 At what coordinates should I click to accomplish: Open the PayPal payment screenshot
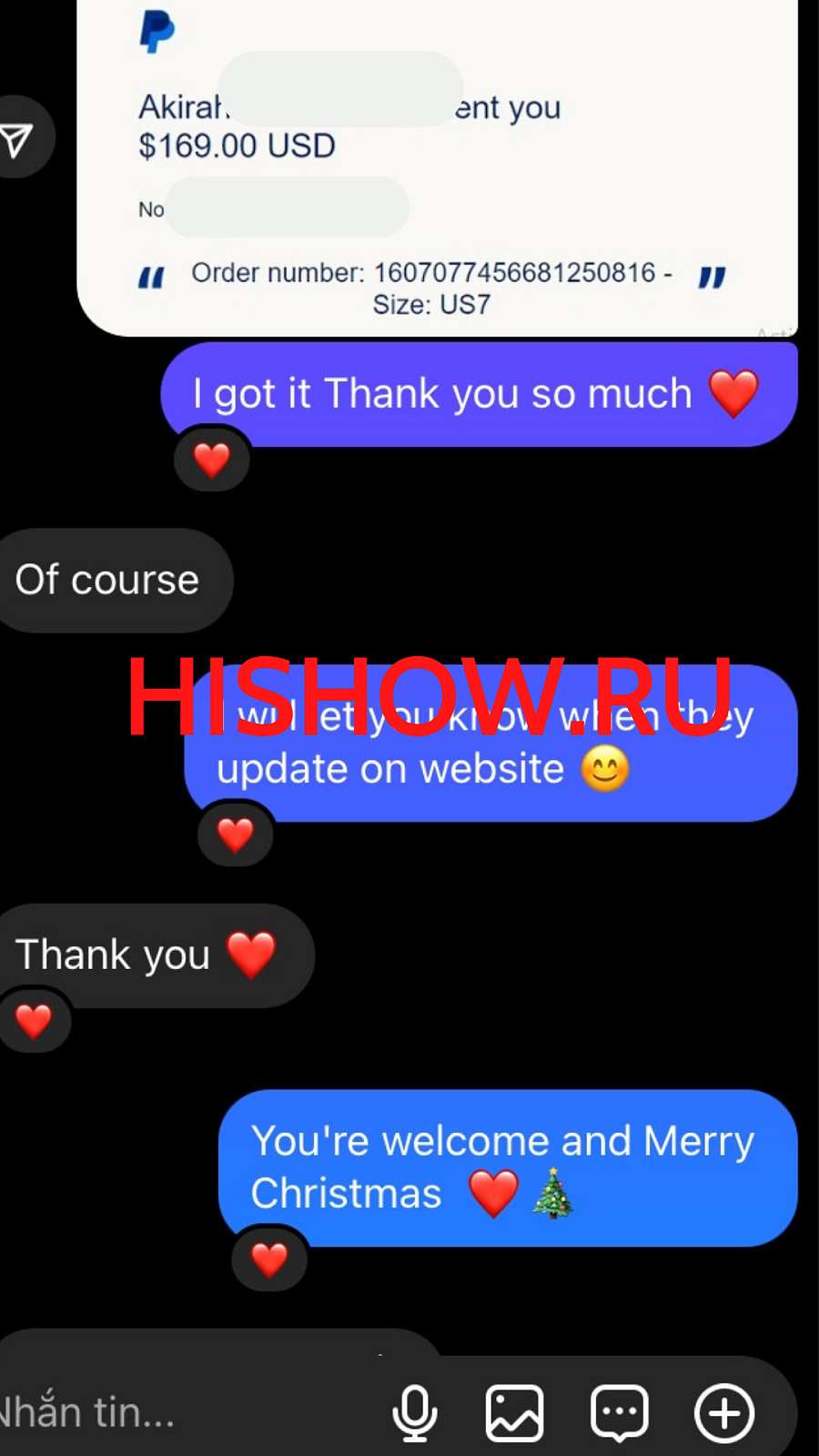(437, 164)
